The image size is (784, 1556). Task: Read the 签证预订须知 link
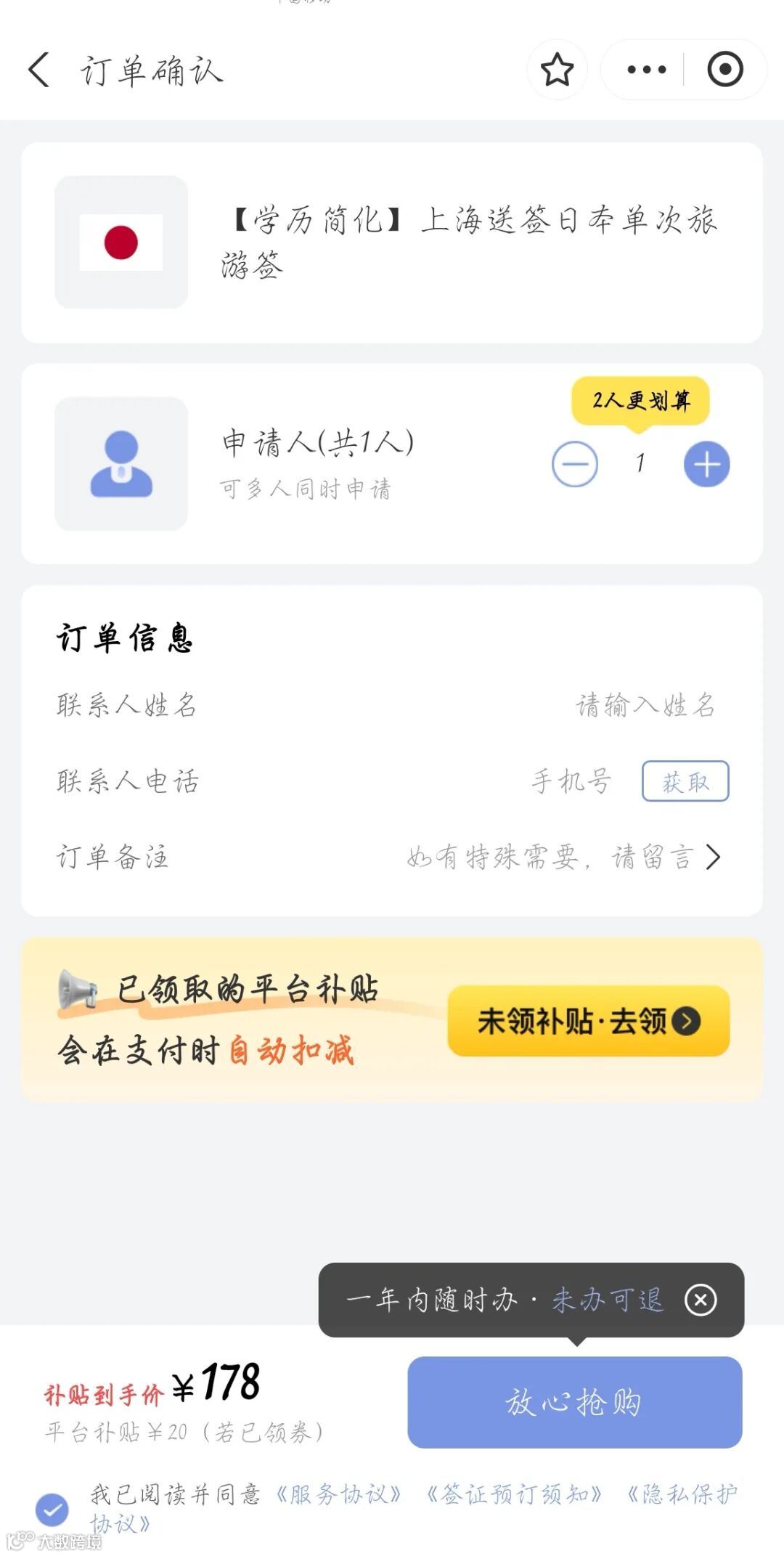pos(514,1494)
